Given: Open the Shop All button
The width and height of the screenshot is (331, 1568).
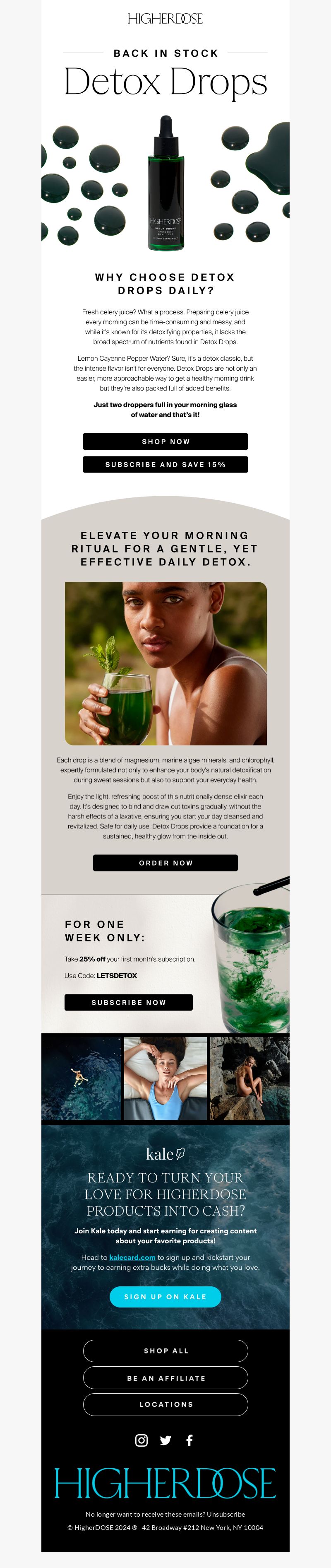Looking at the screenshot, I should (x=165, y=1350).
